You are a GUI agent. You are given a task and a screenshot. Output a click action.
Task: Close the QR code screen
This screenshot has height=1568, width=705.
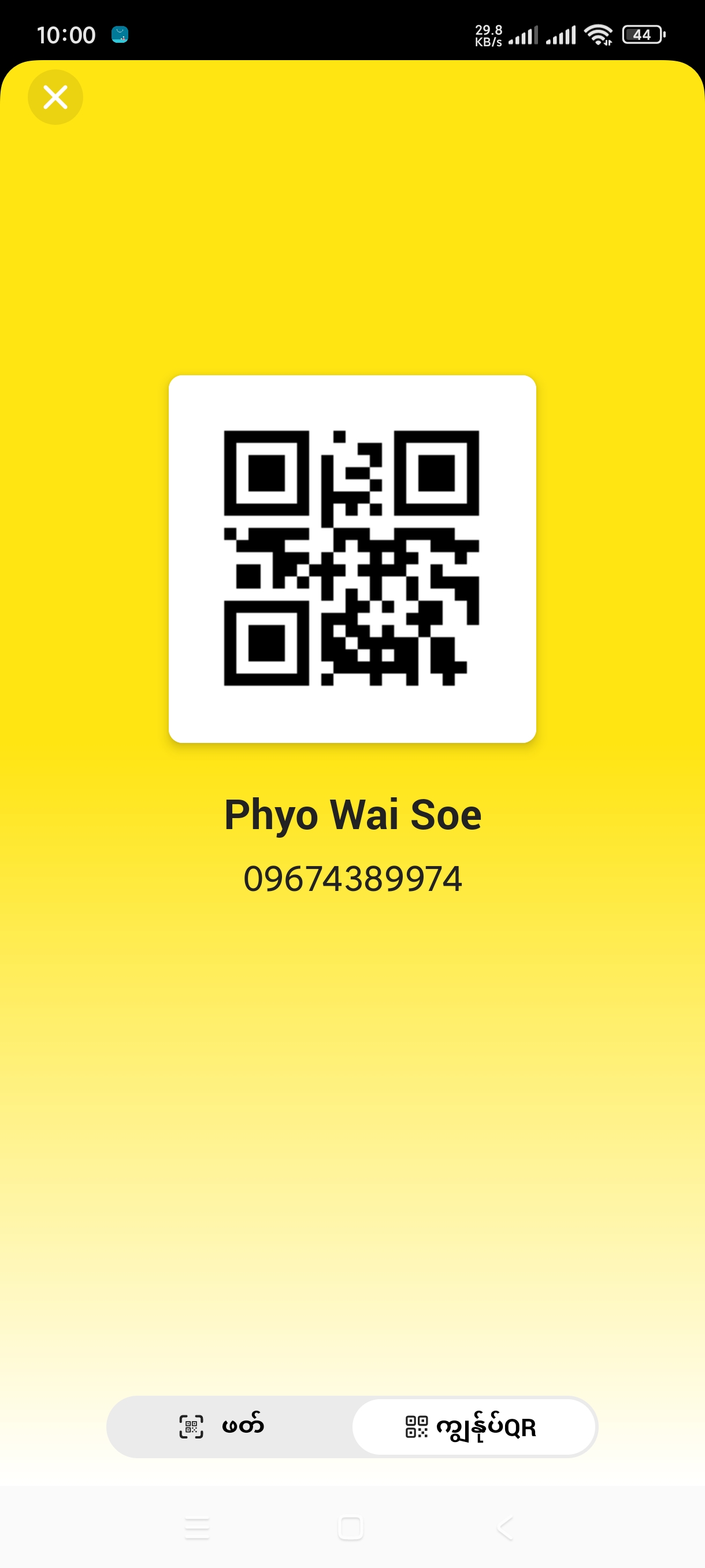(x=55, y=97)
